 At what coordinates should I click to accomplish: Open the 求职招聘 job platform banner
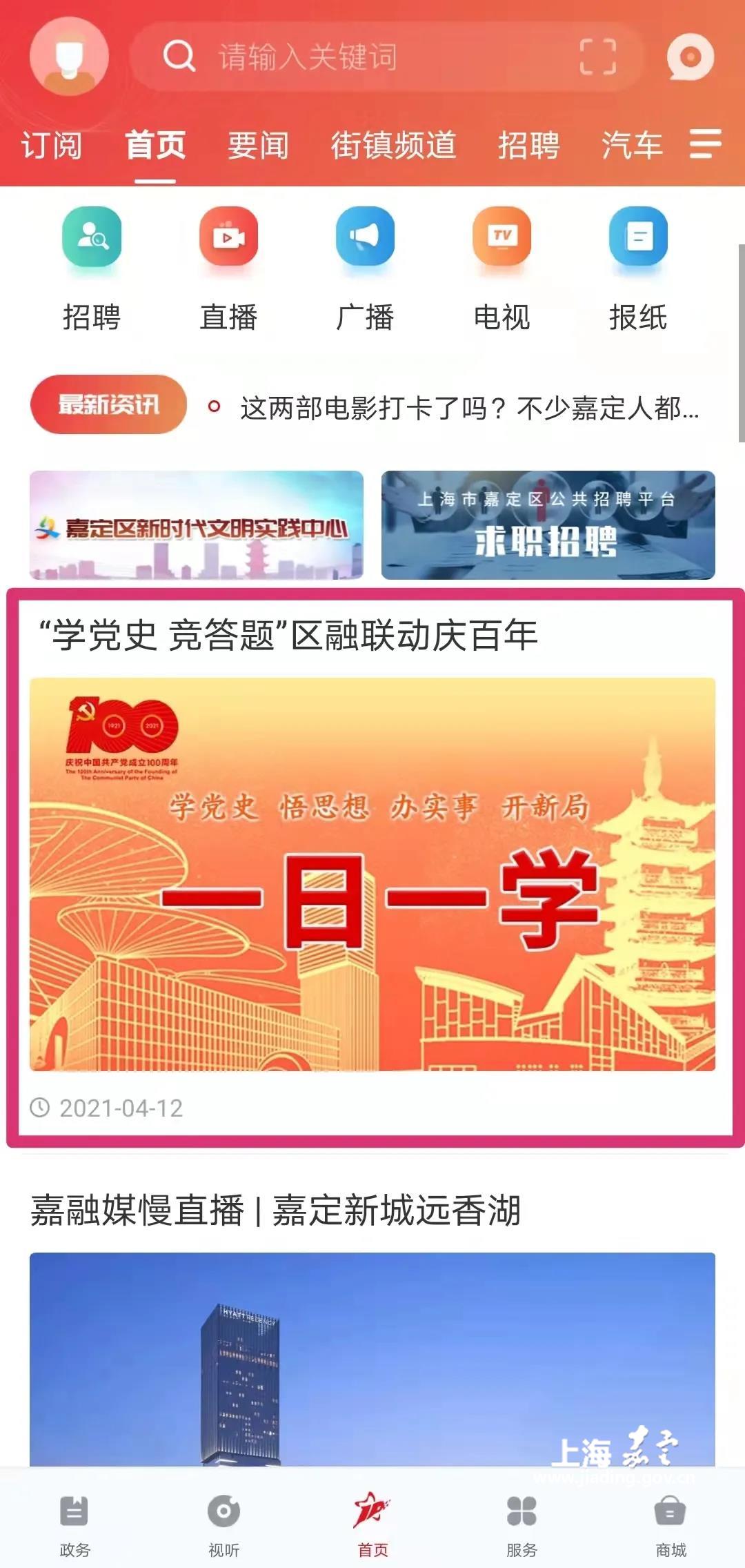[x=548, y=525]
